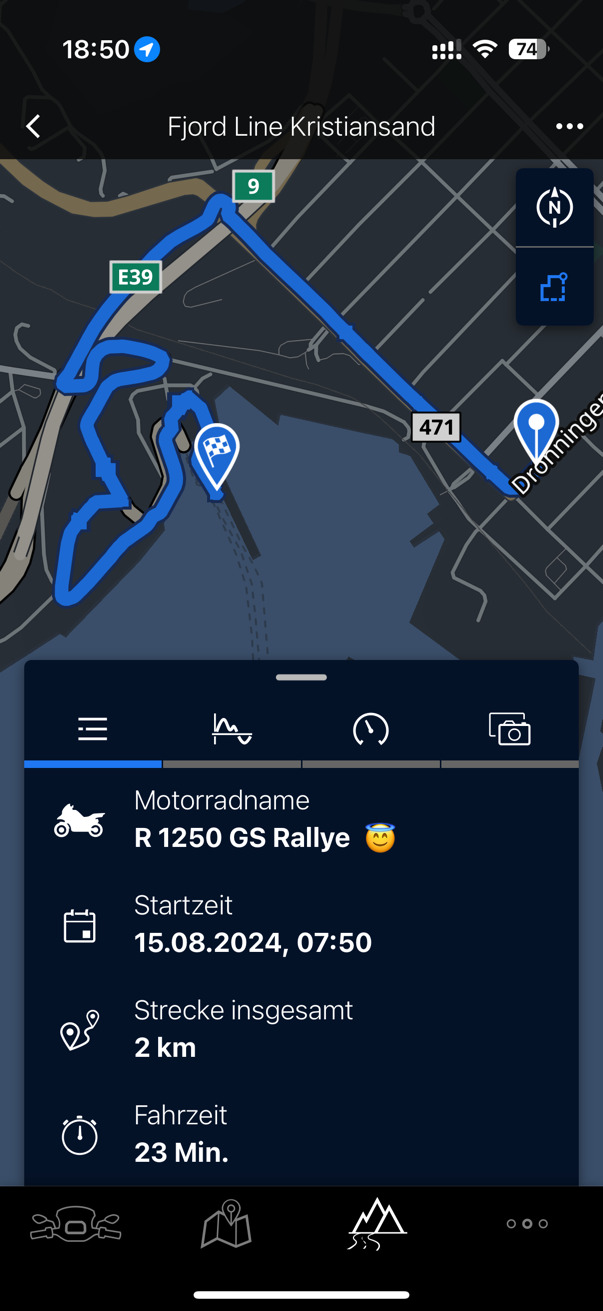Open the more options bottom tab
Image resolution: width=603 pixels, height=1311 pixels.
click(x=527, y=1224)
